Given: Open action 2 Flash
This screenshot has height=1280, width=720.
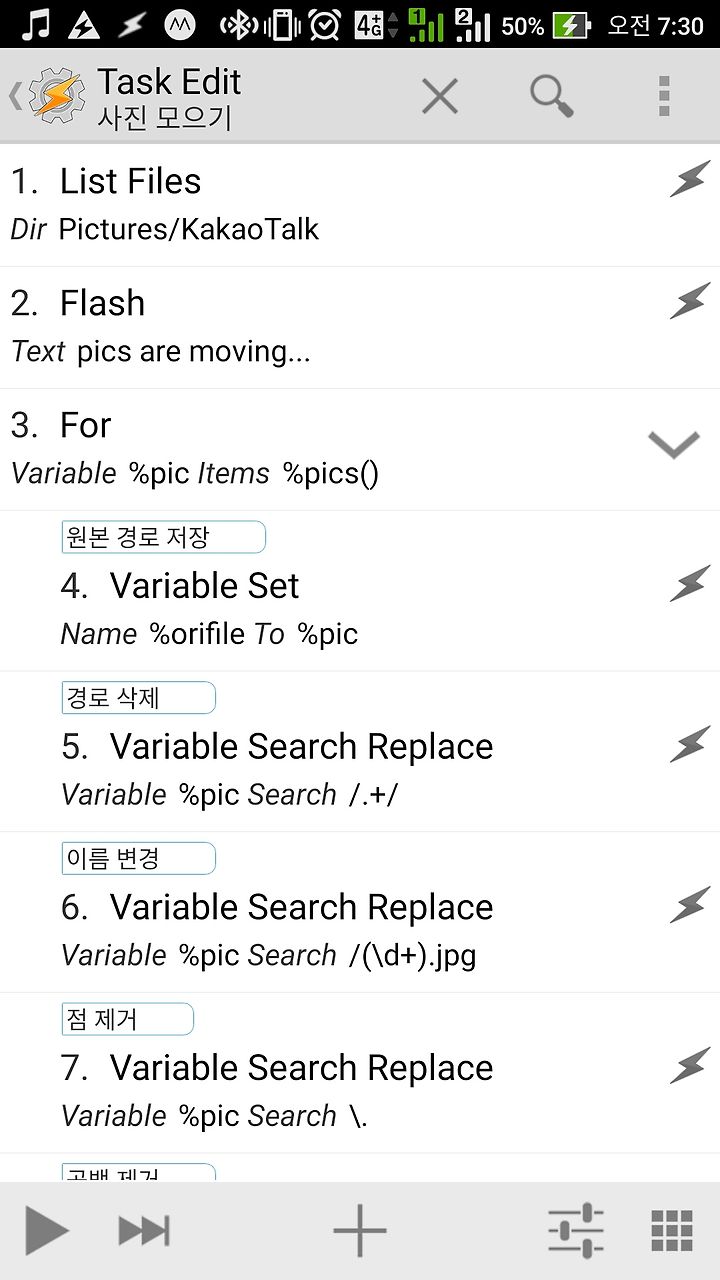Looking at the screenshot, I should (360, 328).
